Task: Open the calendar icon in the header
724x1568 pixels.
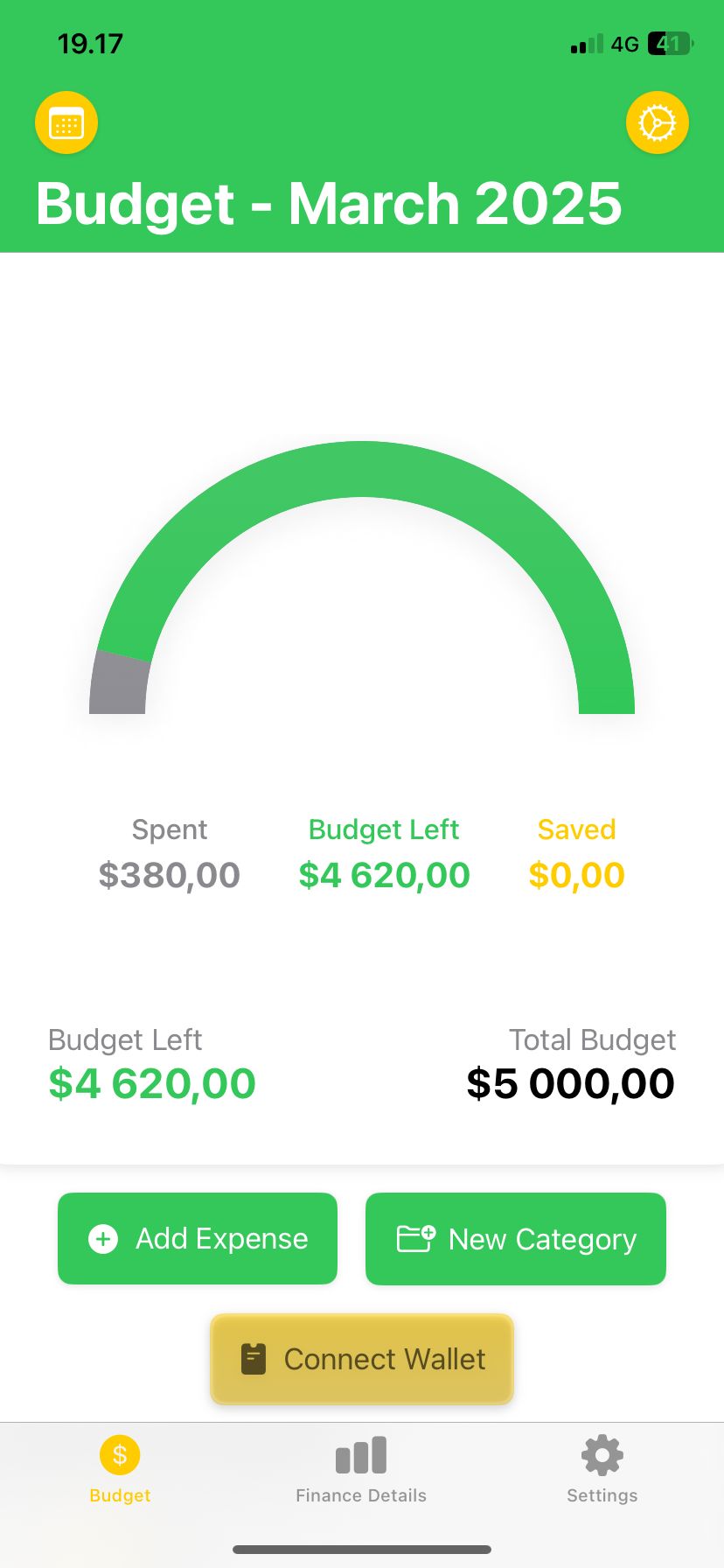Action: [x=66, y=122]
